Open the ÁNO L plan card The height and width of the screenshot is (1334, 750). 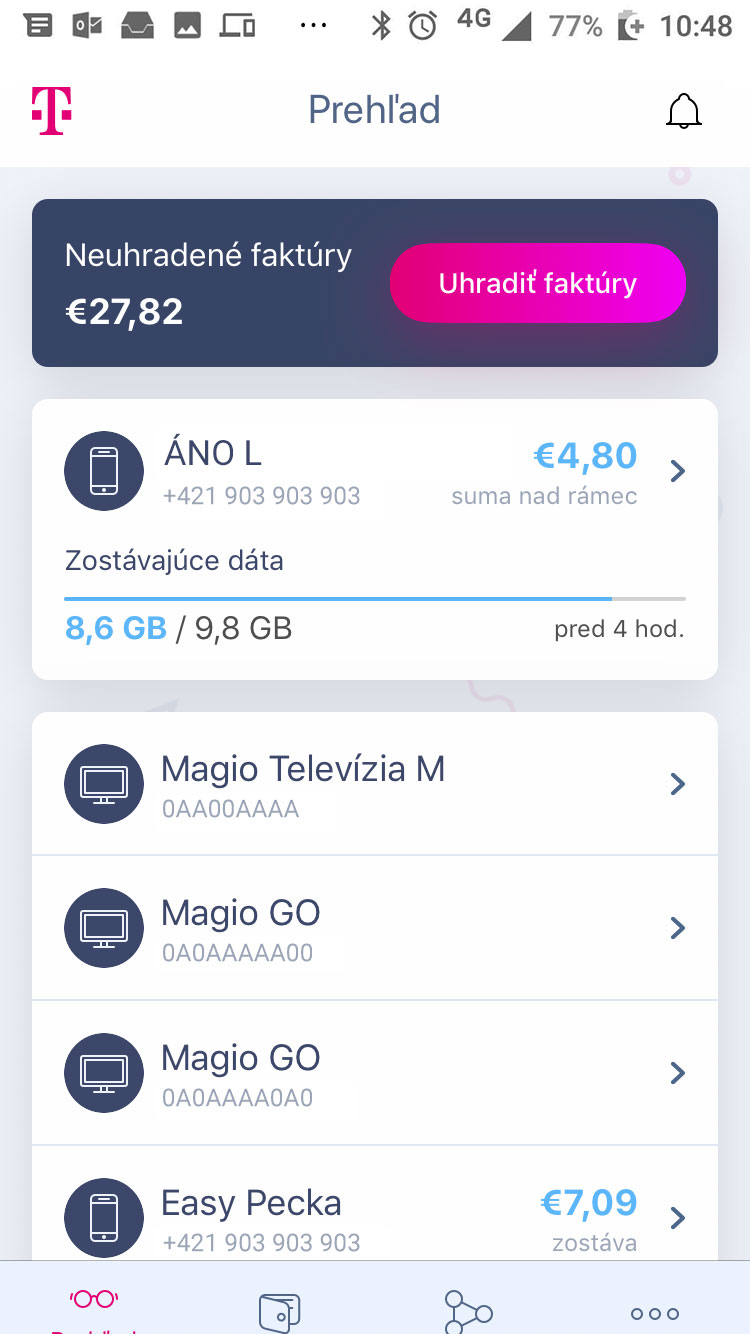pyautogui.click(x=375, y=539)
